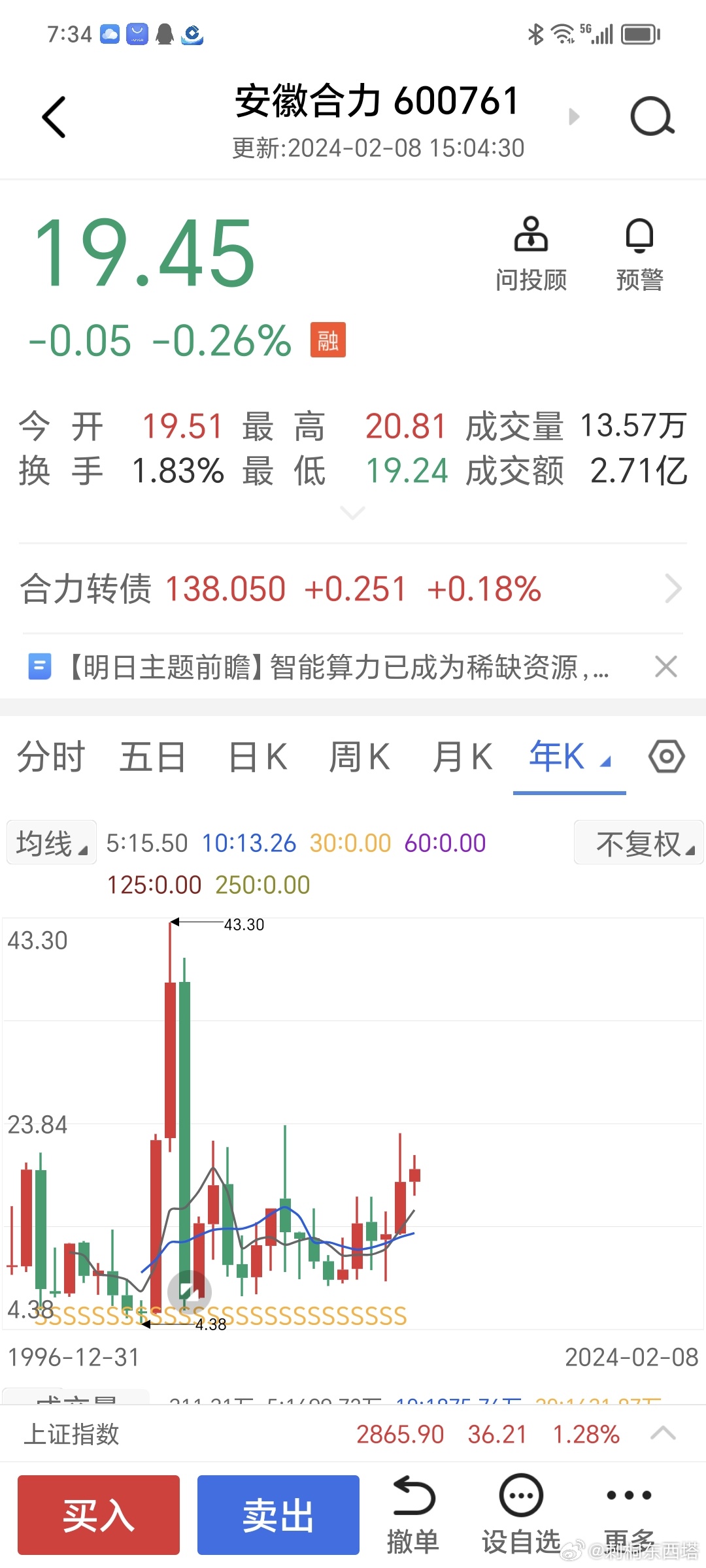Viewport: 706px width, 1568px height.
Task: Select the 日K chart tab
Action: point(258,757)
